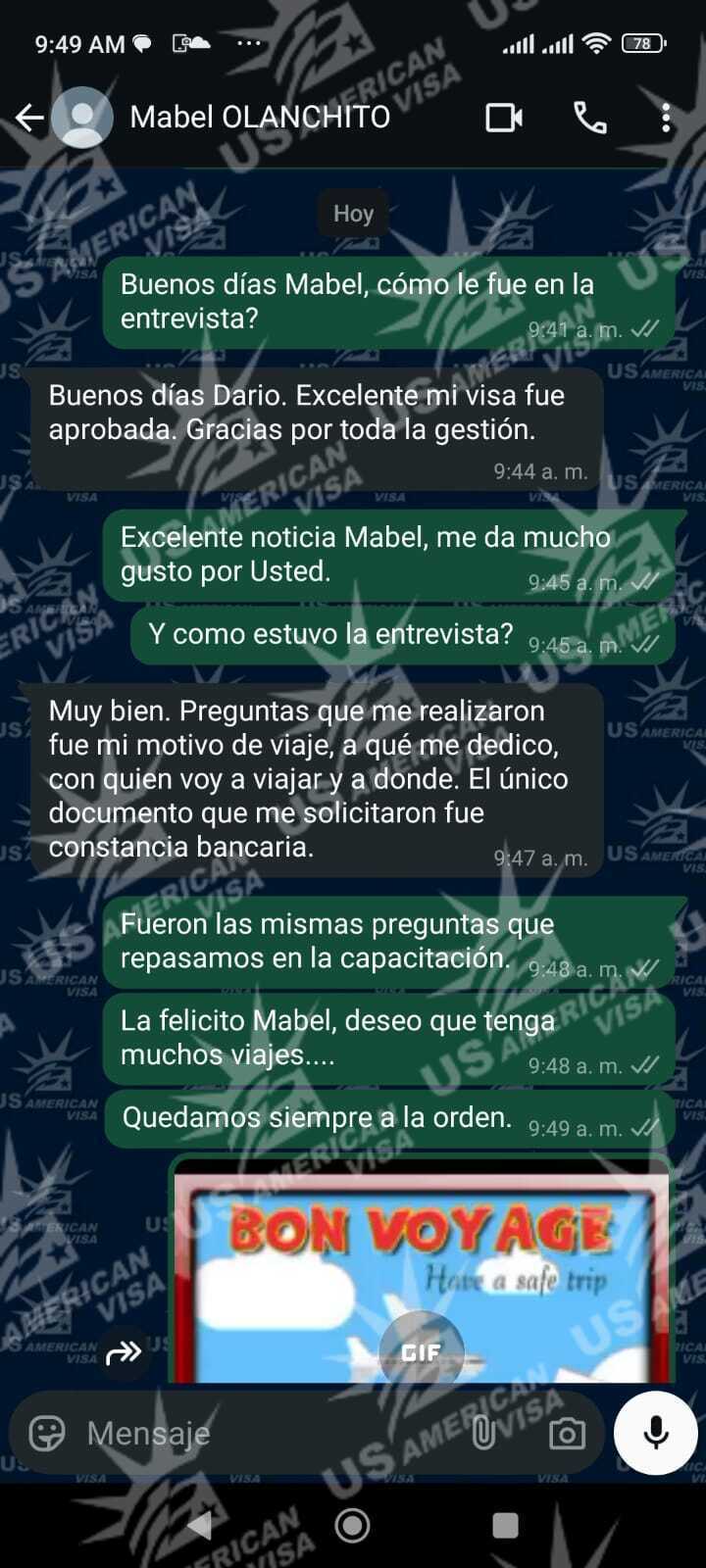Open Mabel OLANCHITO contact info
Image resolution: width=706 pixels, height=1568 pixels.
point(260,118)
